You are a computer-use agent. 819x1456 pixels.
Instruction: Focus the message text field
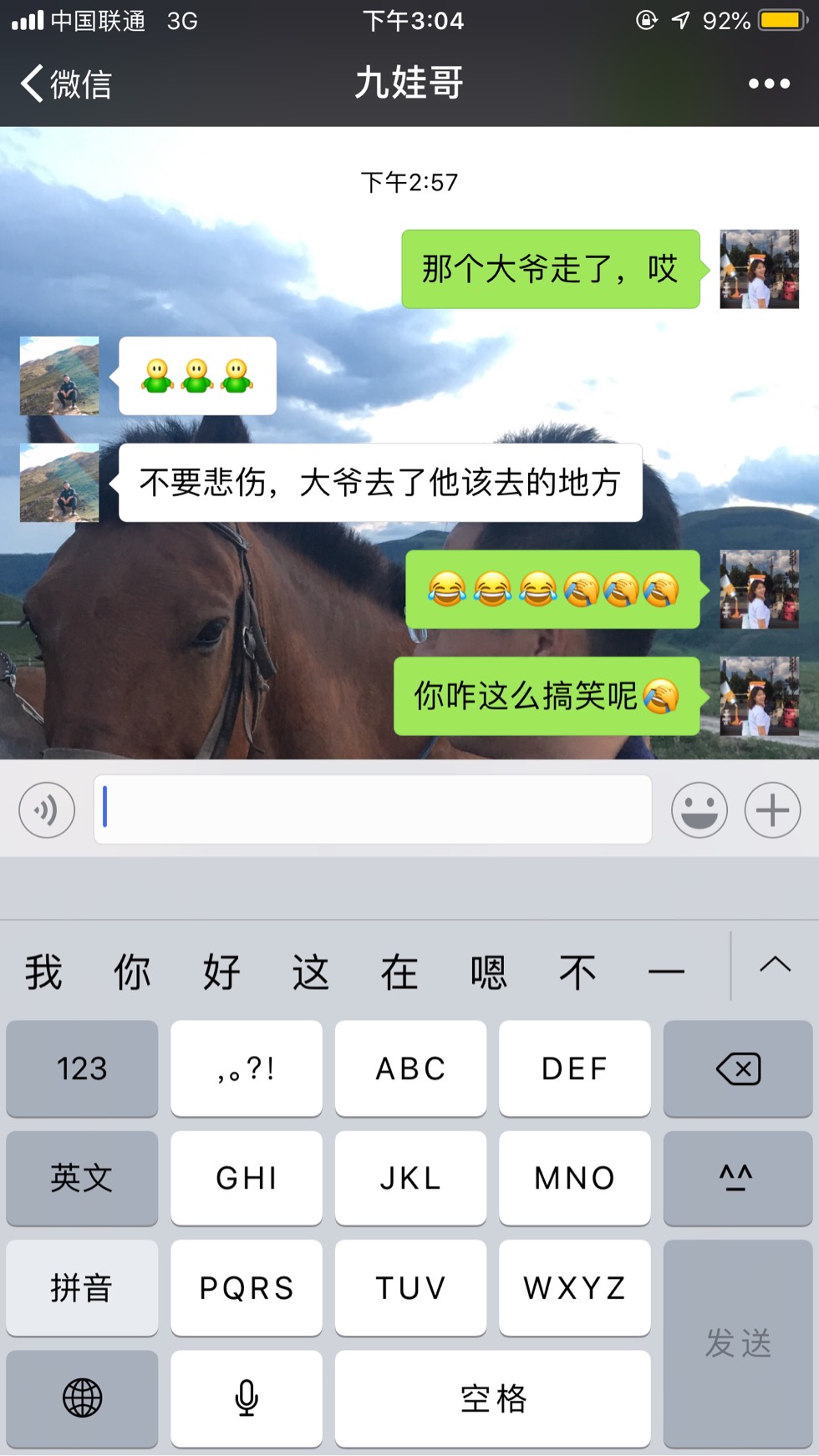(x=373, y=809)
